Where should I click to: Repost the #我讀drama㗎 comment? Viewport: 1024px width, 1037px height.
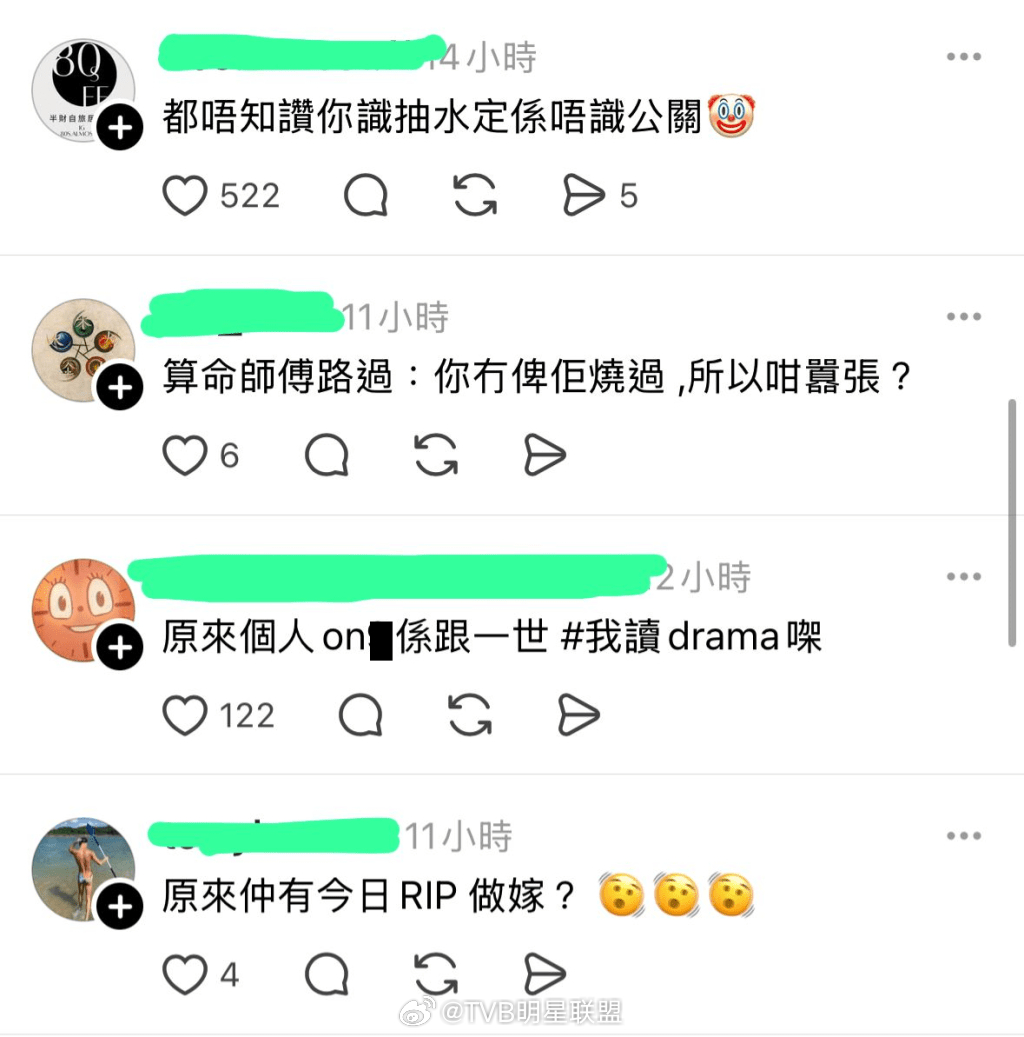click(x=469, y=716)
